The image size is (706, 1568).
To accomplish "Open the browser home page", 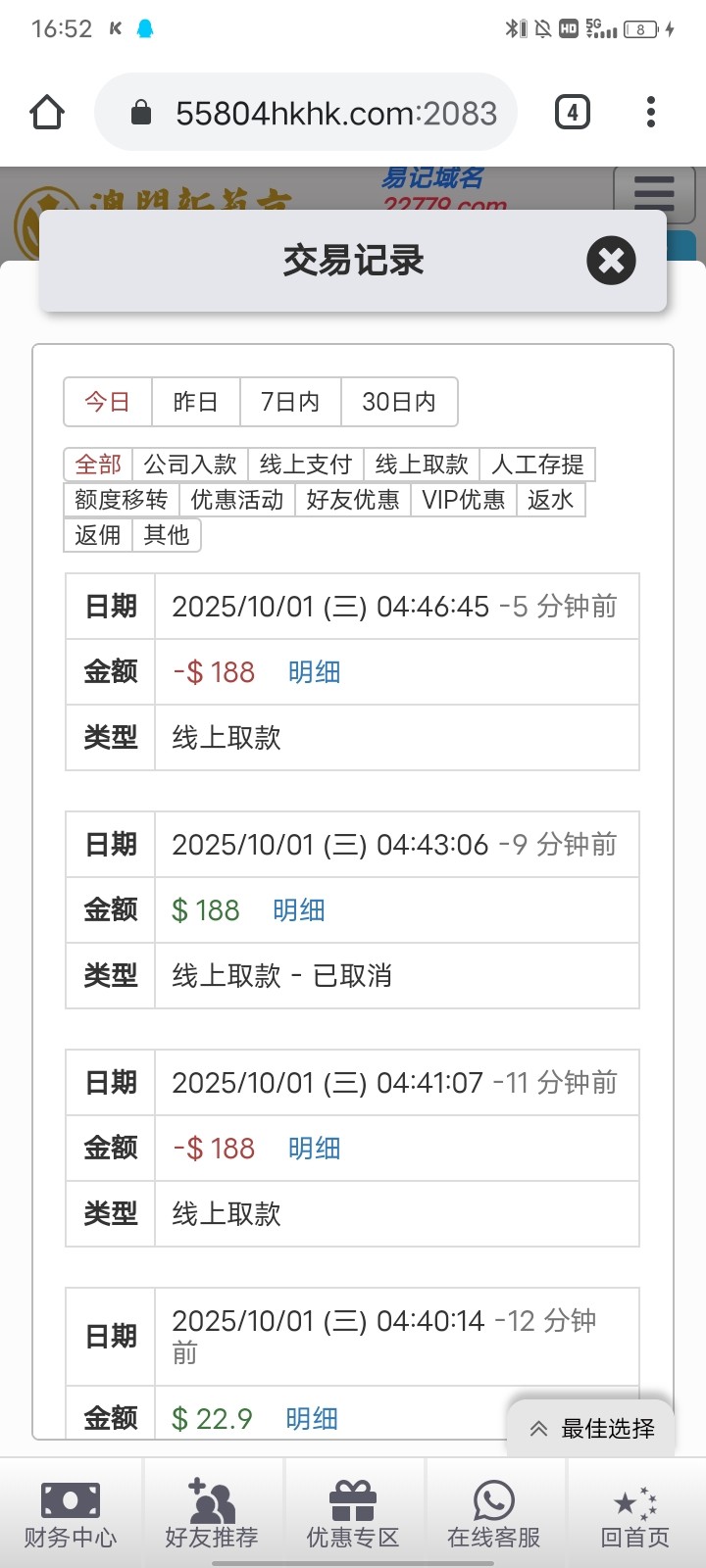I will (x=47, y=113).
